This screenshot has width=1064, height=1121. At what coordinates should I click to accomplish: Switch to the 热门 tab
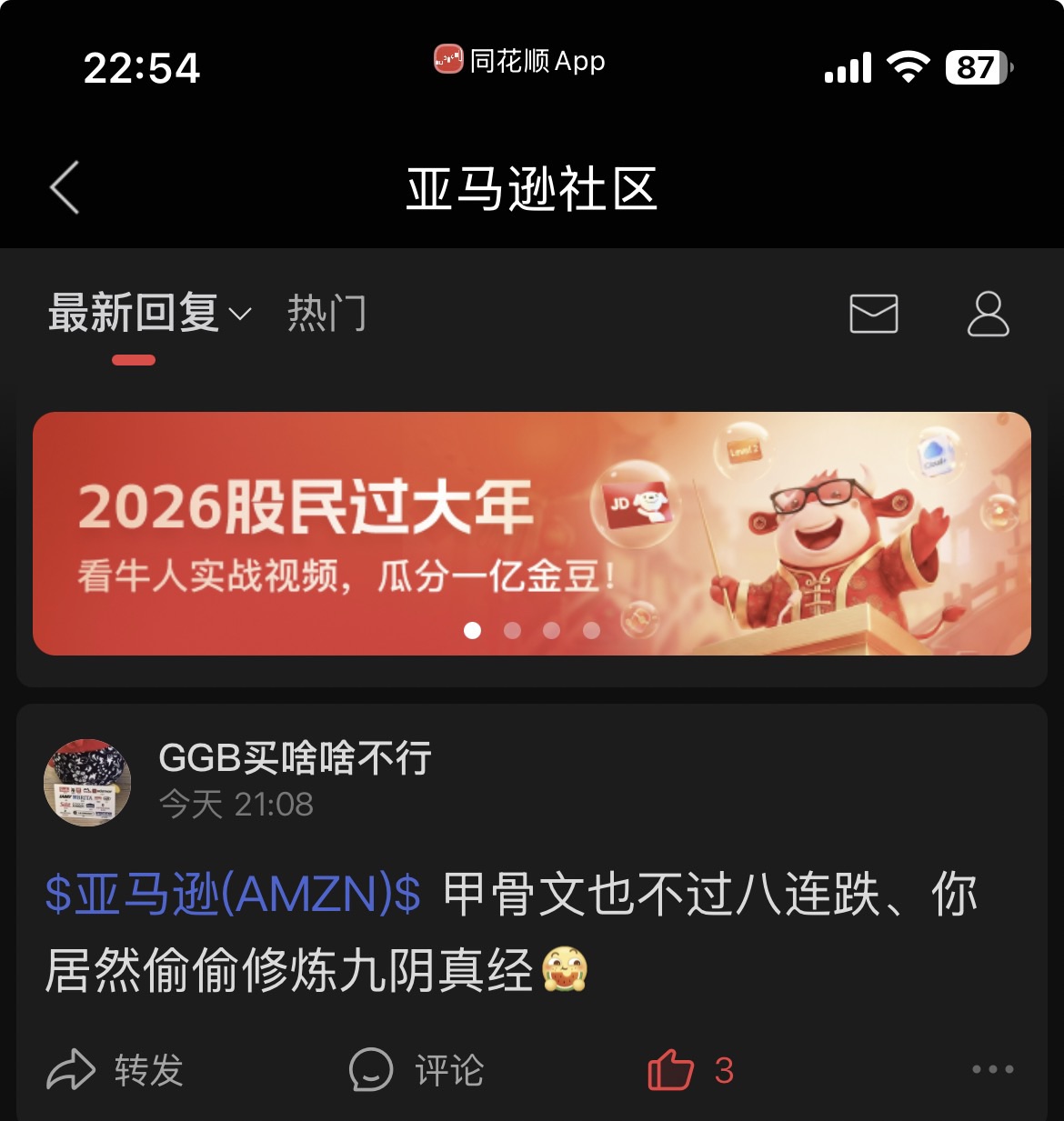pos(326,314)
